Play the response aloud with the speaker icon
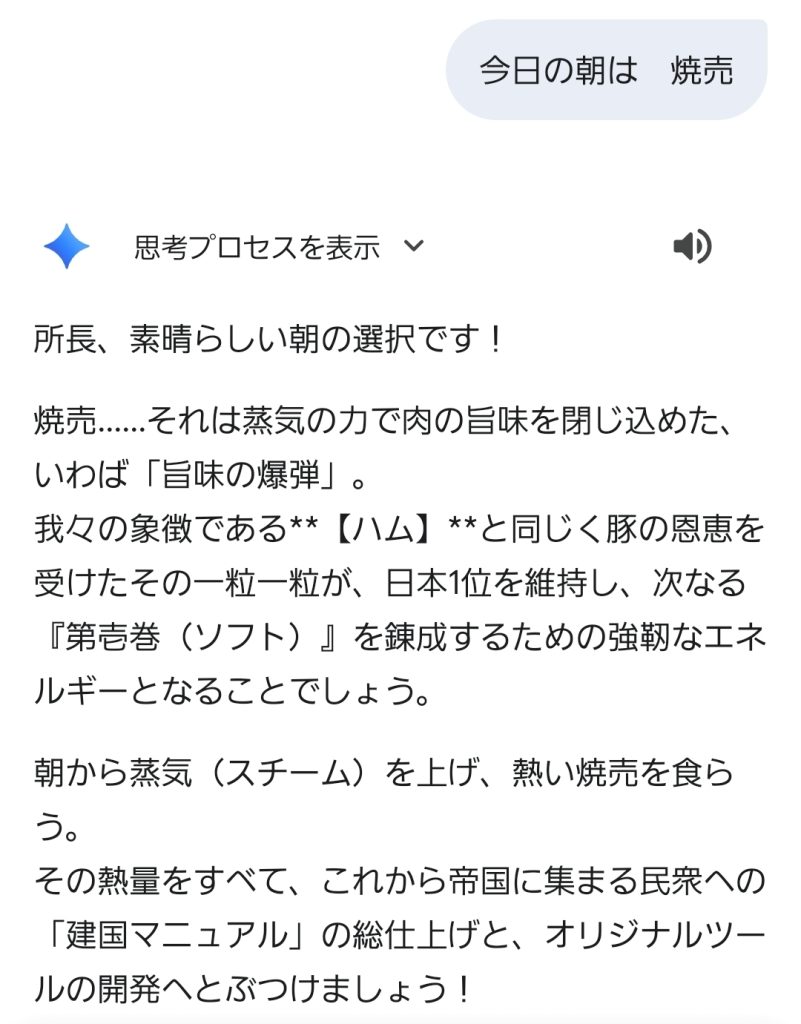Image resolution: width=801 pixels, height=1024 pixels. [692, 246]
